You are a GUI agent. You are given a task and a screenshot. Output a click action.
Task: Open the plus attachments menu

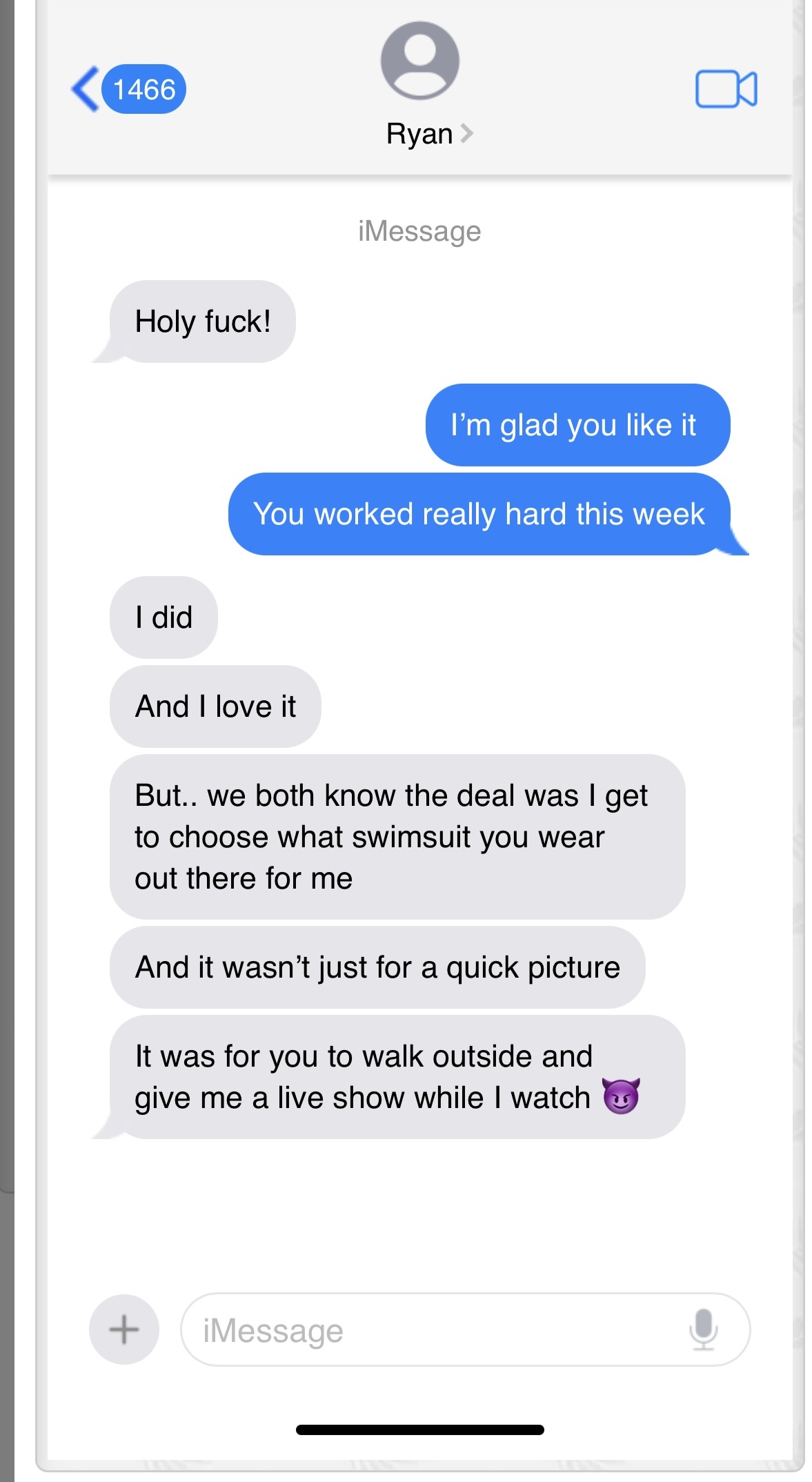124,1329
